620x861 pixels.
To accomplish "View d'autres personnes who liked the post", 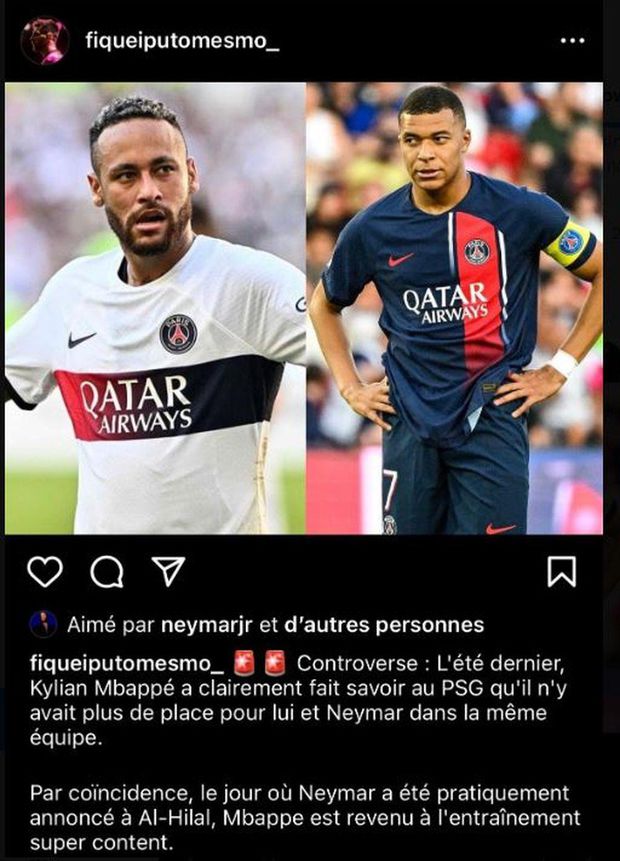I will [x=384, y=625].
